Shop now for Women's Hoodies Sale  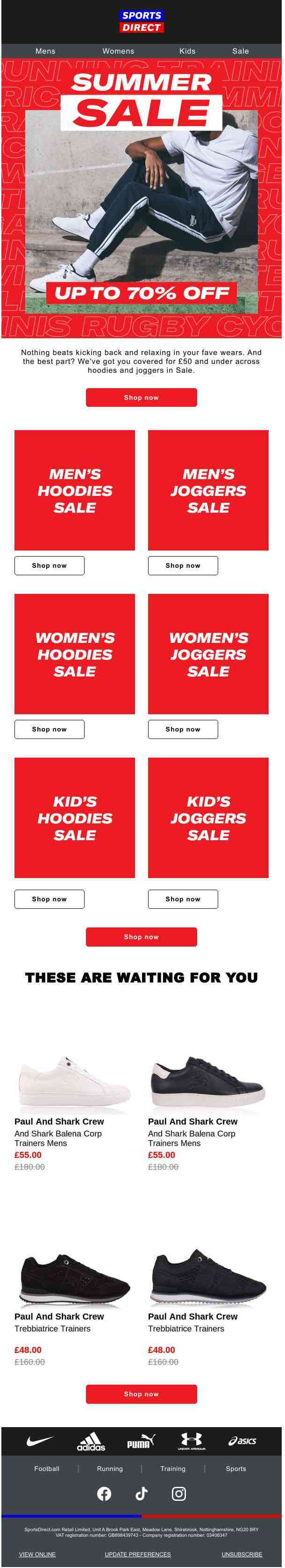[x=50, y=729]
